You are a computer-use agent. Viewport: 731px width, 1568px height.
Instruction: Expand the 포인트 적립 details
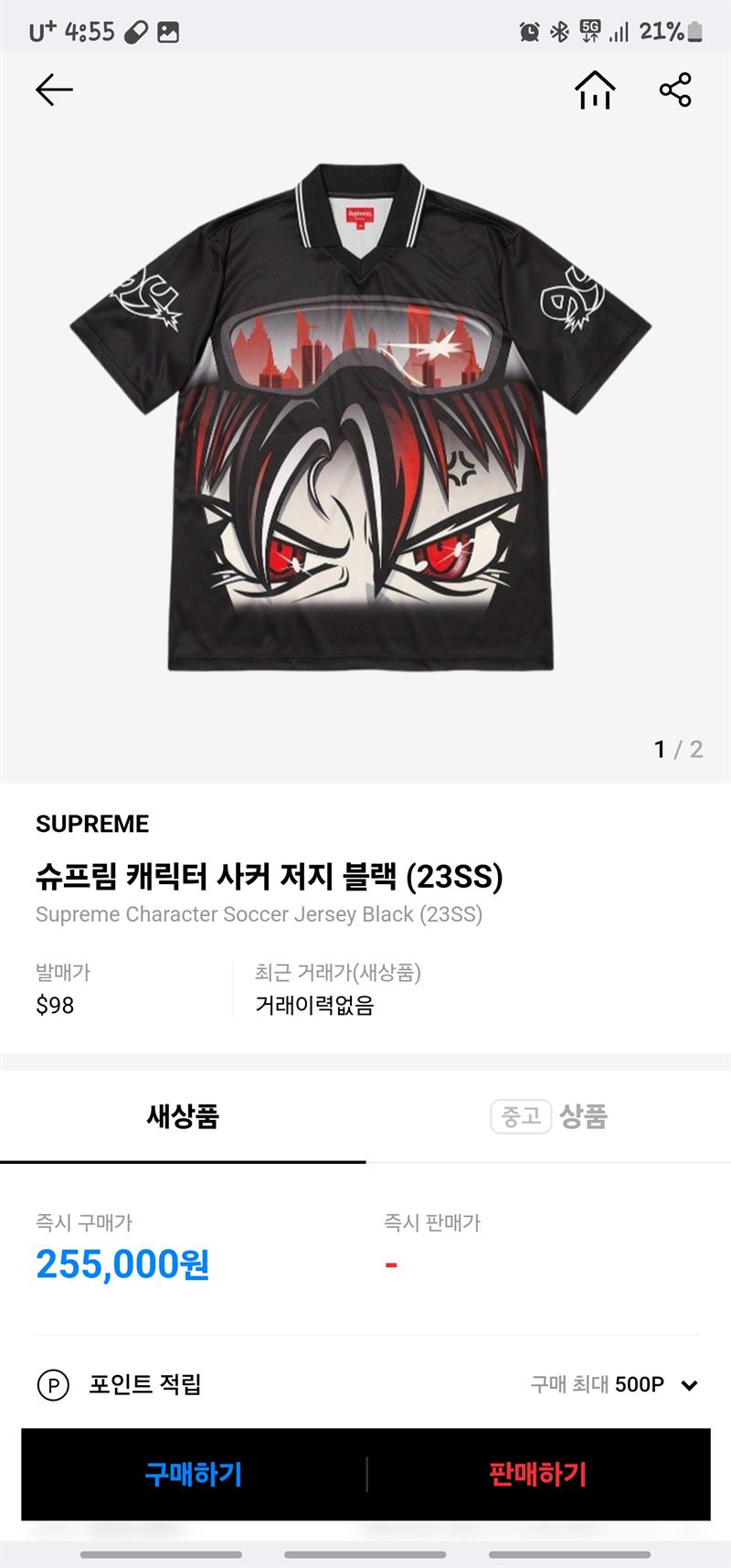point(689,1385)
